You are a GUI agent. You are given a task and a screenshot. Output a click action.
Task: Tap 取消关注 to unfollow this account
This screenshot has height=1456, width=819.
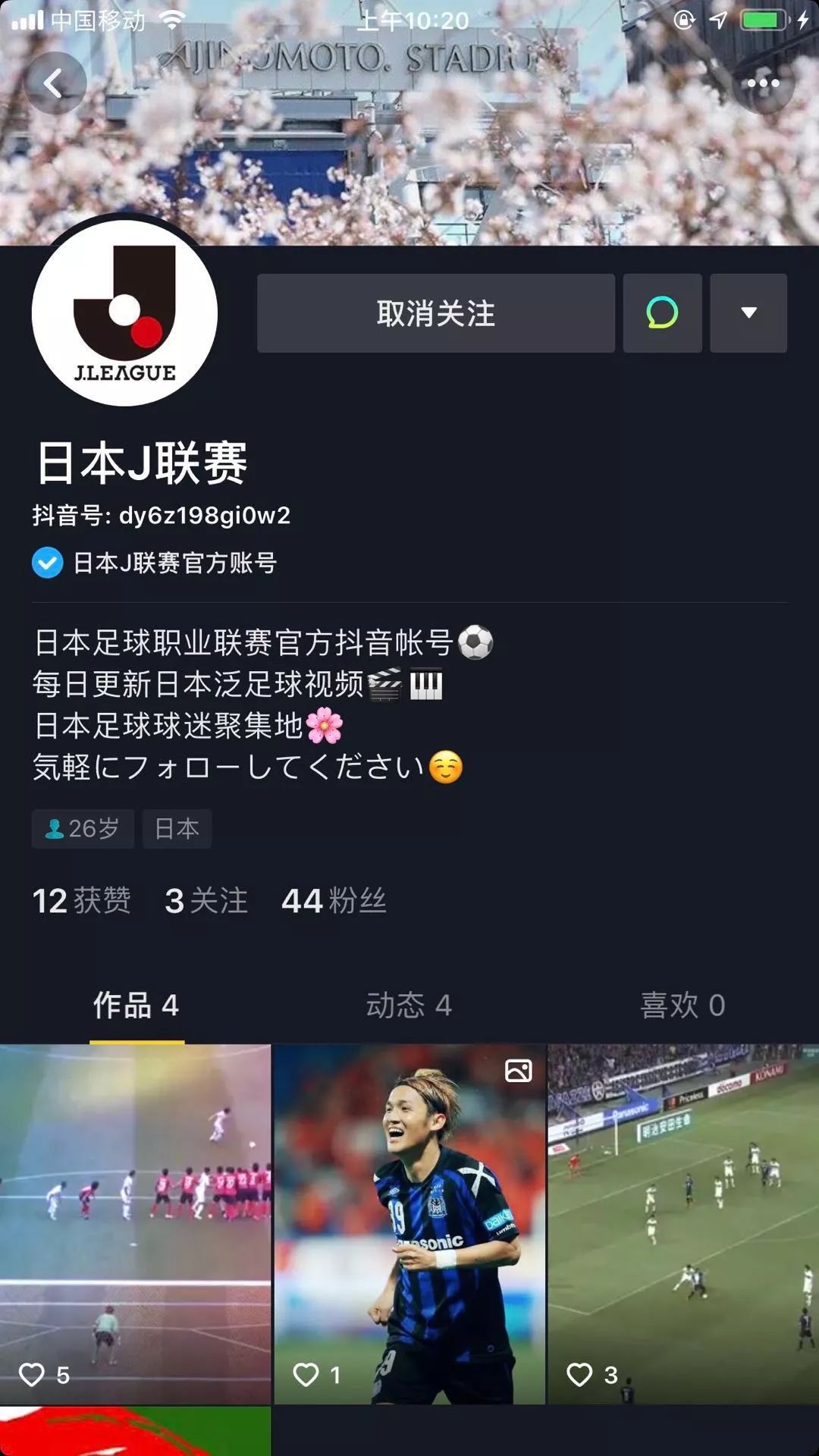click(435, 313)
